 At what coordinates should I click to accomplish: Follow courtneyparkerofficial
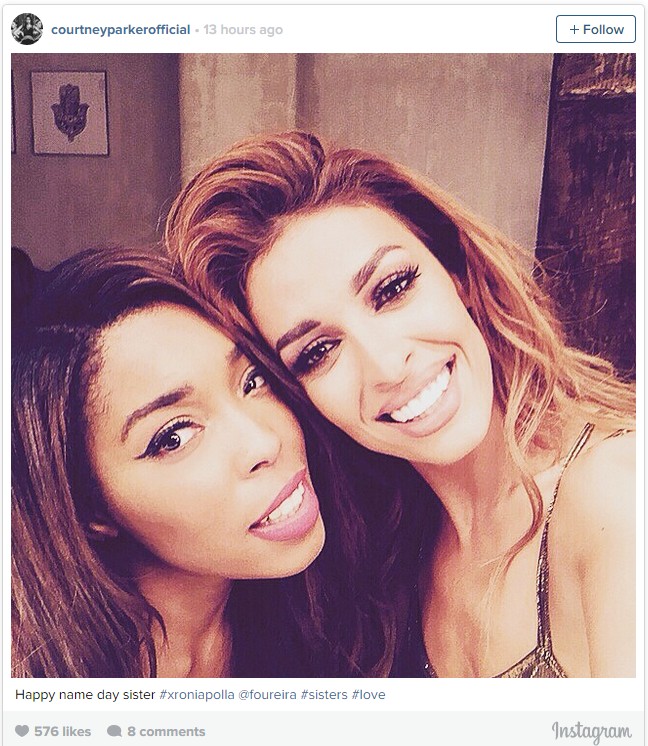596,30
